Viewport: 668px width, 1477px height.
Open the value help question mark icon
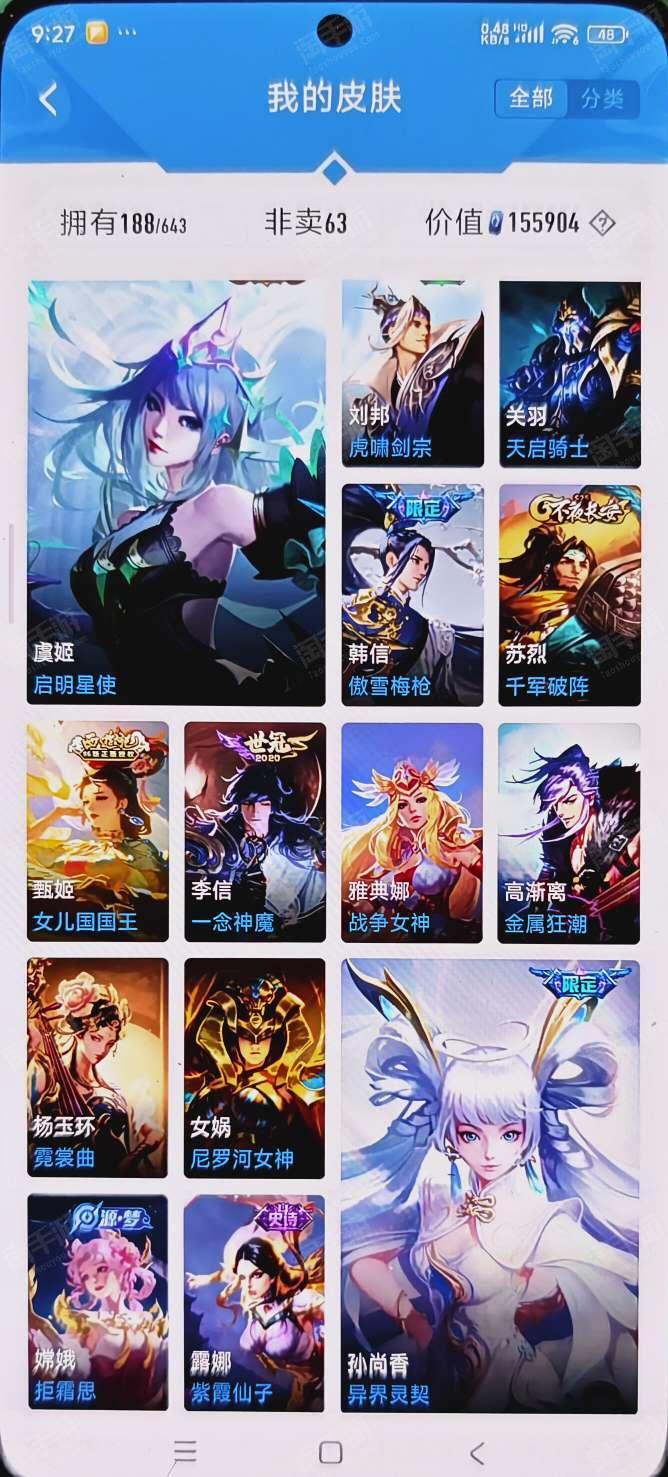[601, 223]
